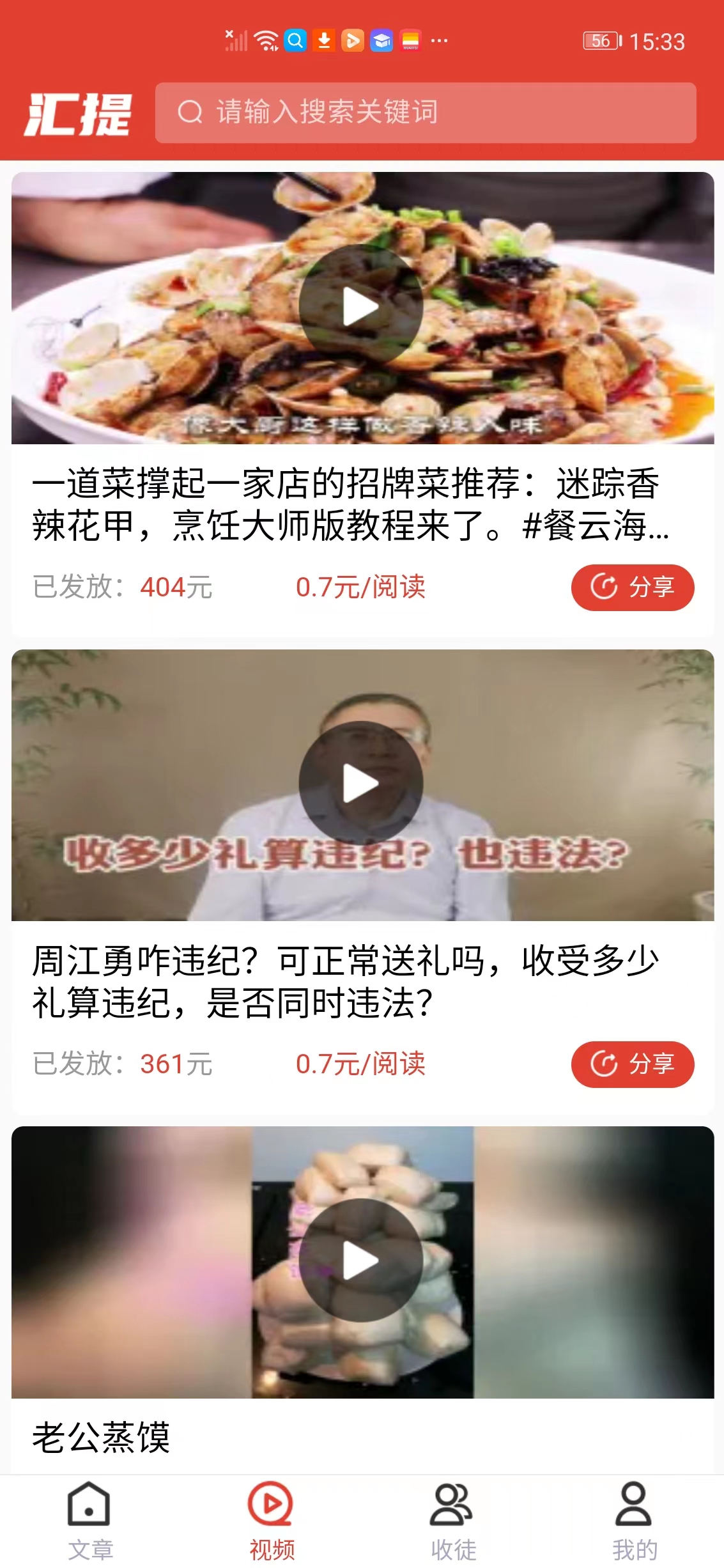Tap the 分享 button on the 周江勇 video

(633, 1064)
